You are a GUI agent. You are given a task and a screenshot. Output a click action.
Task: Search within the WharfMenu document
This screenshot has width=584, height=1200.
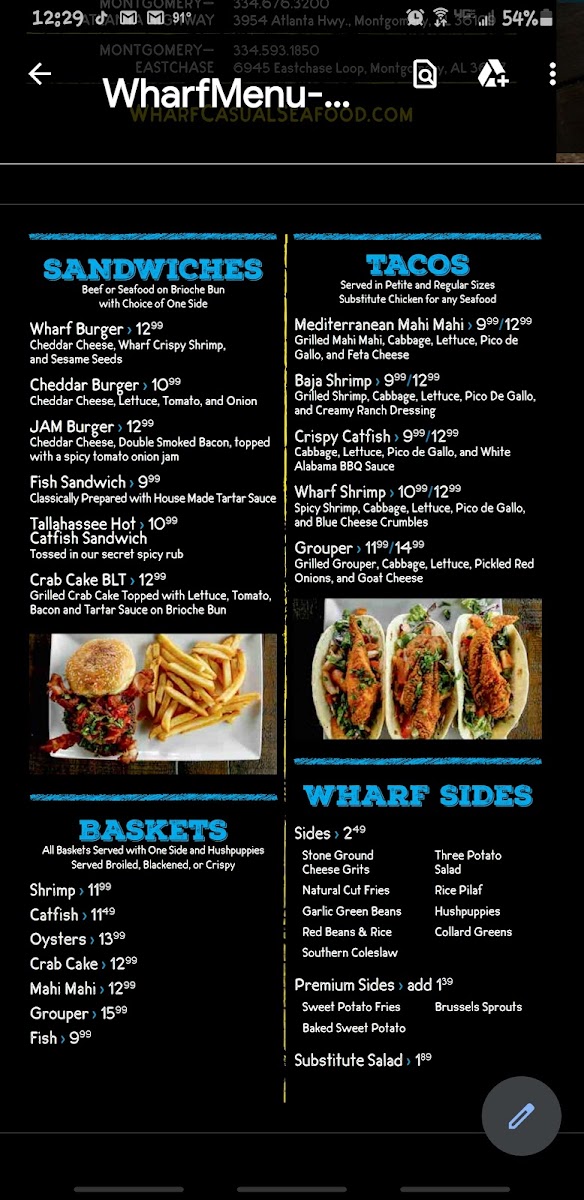click(x=425, y=74)
